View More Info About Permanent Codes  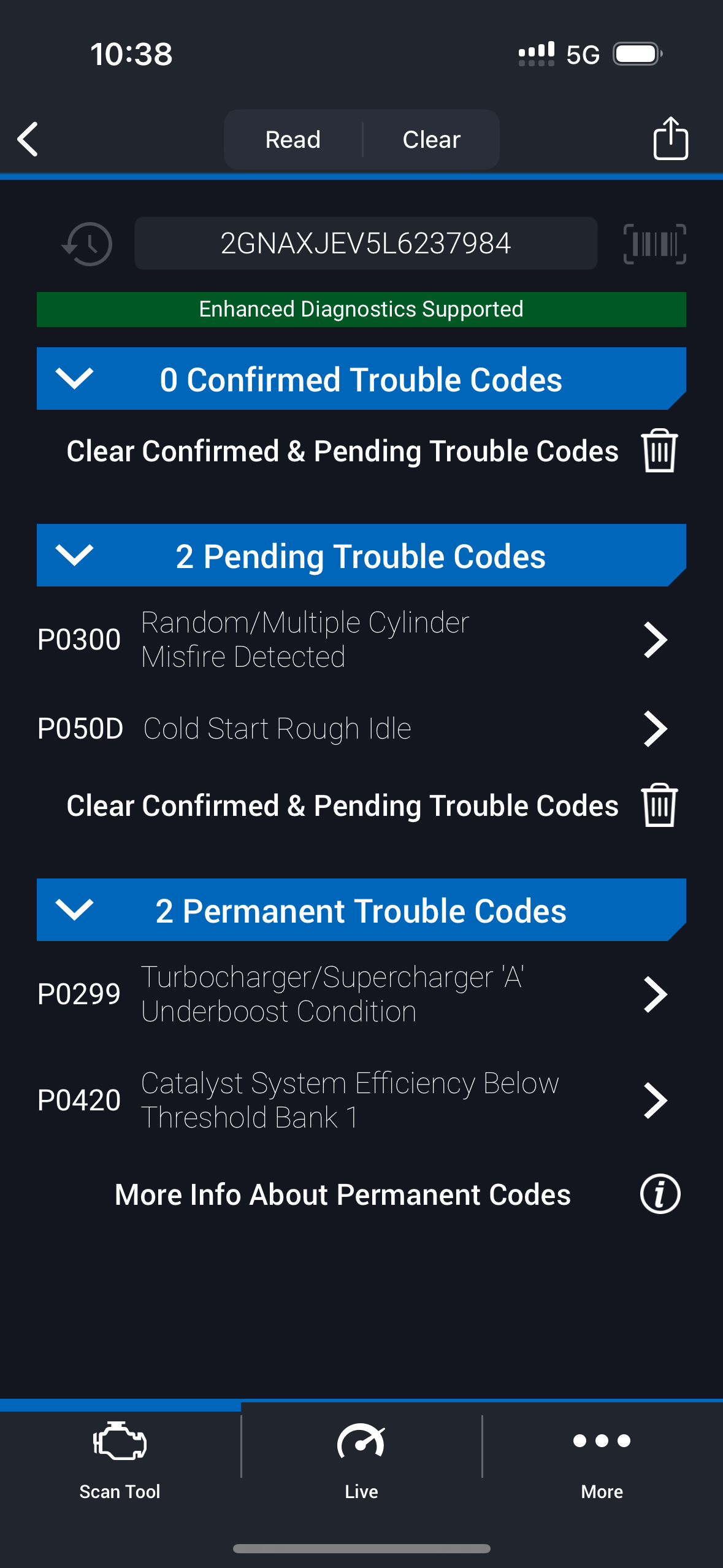660,1194
